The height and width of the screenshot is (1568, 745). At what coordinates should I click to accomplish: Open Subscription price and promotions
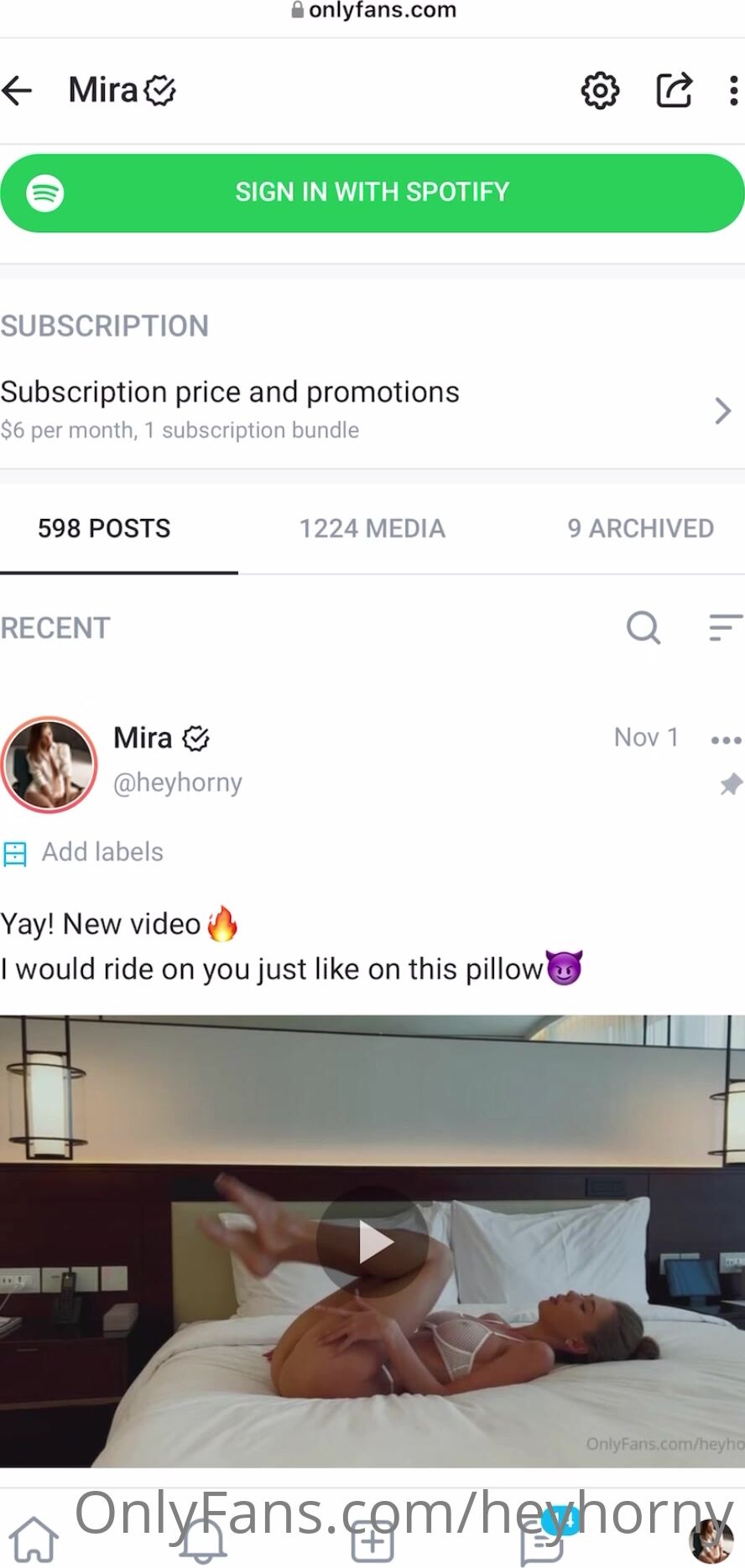tap(372, 410)
